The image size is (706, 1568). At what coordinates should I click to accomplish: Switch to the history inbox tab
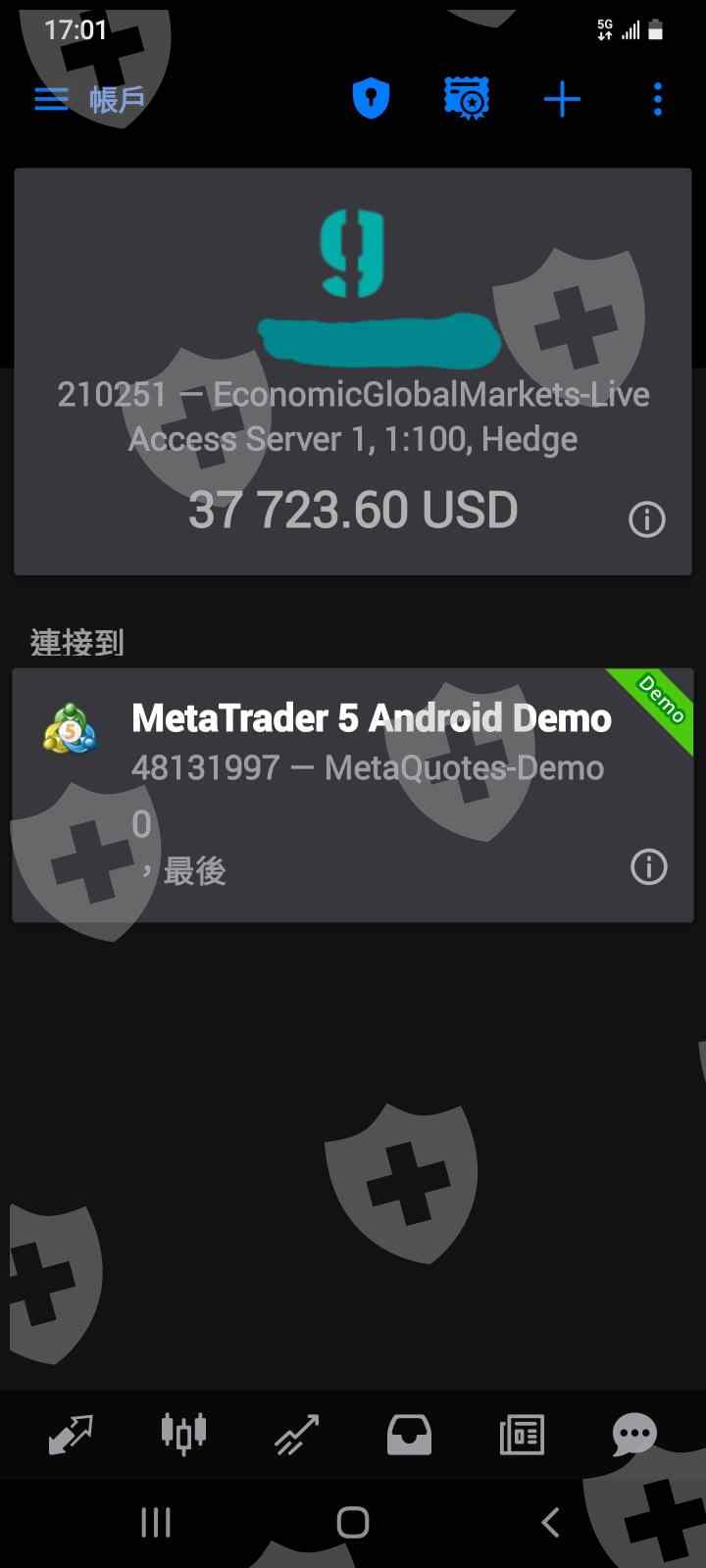pyautogui.click(x=409, y=1435)
